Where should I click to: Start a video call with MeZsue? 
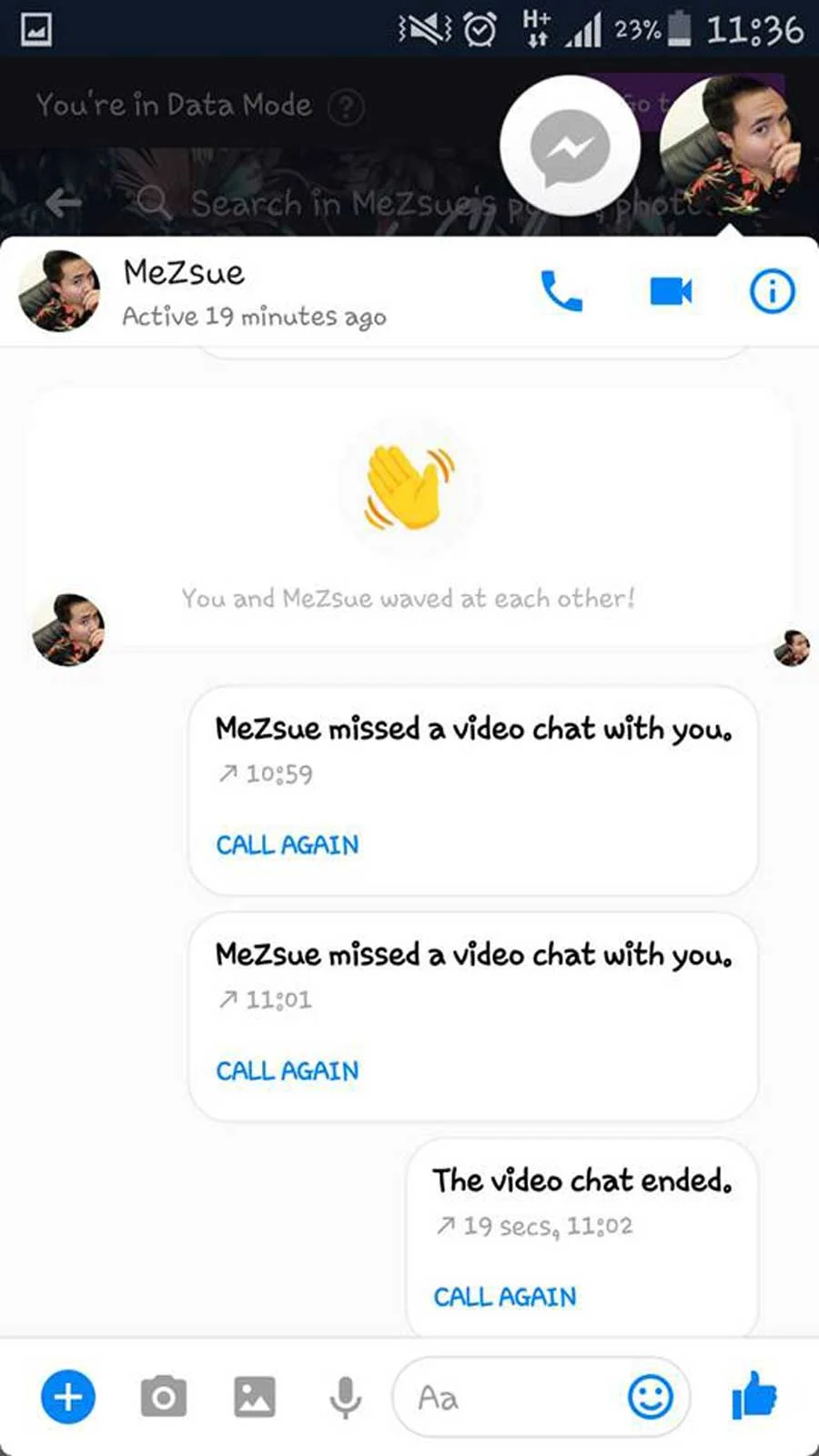coord(671,291)
